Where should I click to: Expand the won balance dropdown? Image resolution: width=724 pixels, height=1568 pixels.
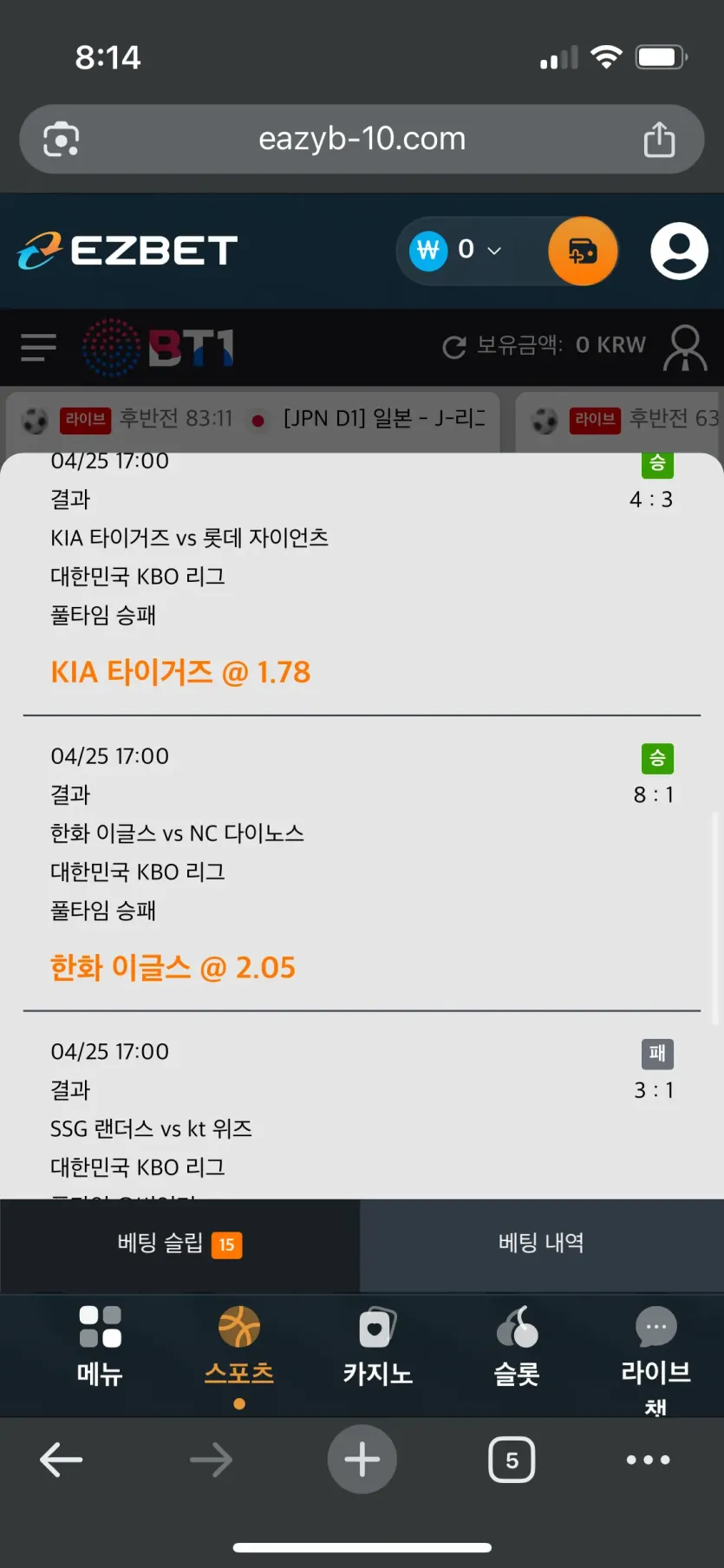[457, 251]
